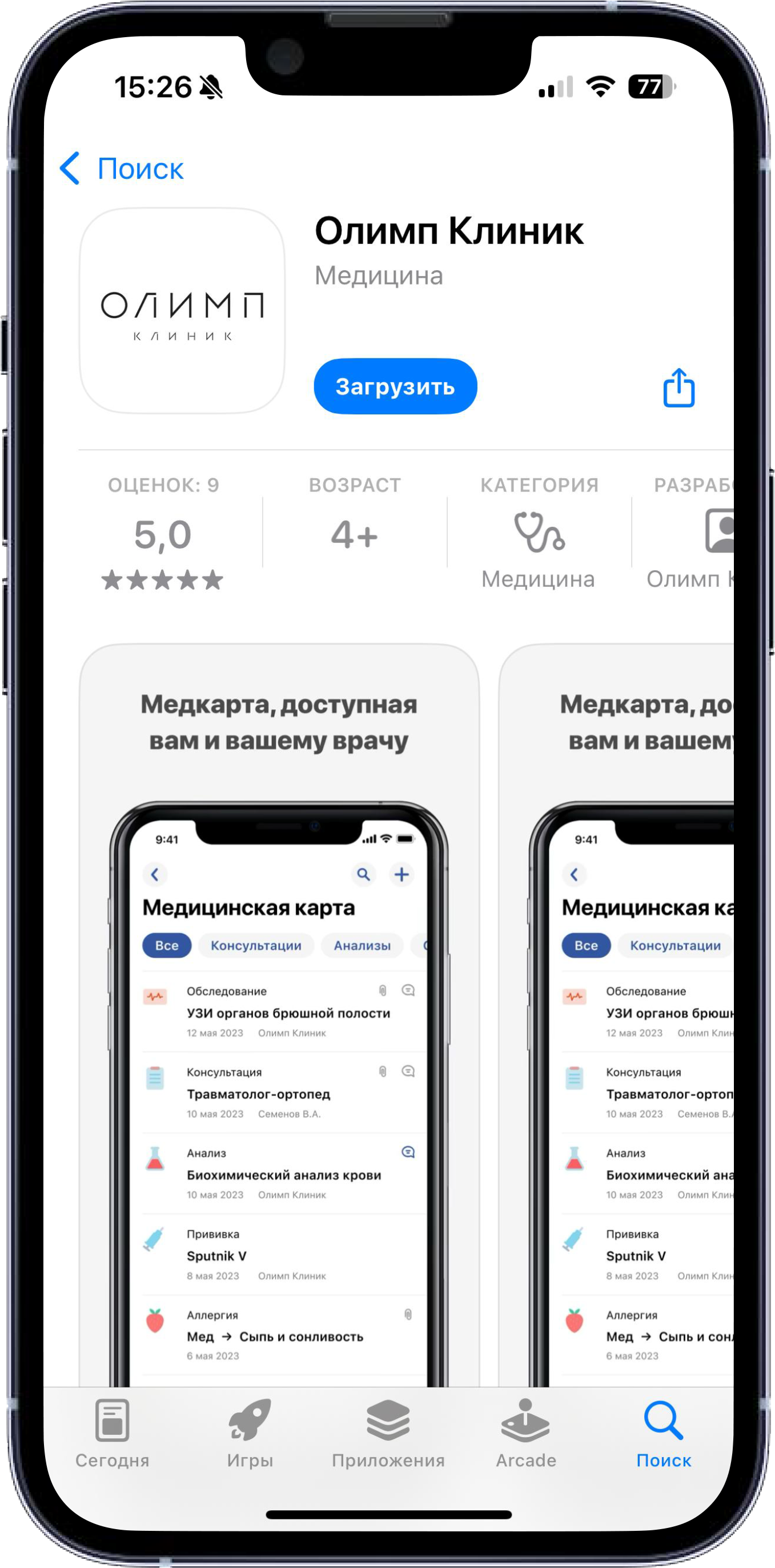Open the first app preview screenshot

point(279,1010)
